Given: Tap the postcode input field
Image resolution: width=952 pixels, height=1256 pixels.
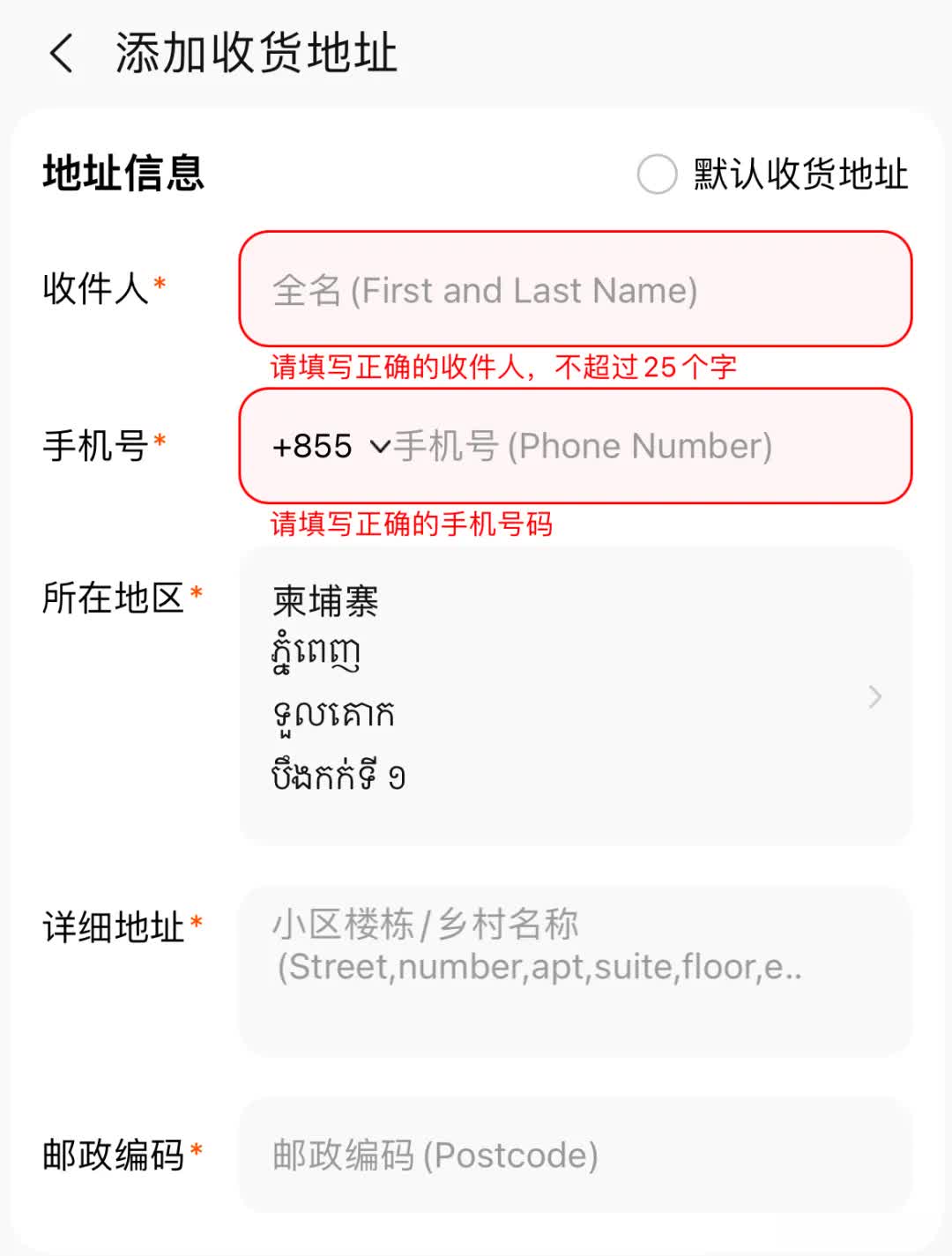Looking at the screenshot, I should 575,1155.
